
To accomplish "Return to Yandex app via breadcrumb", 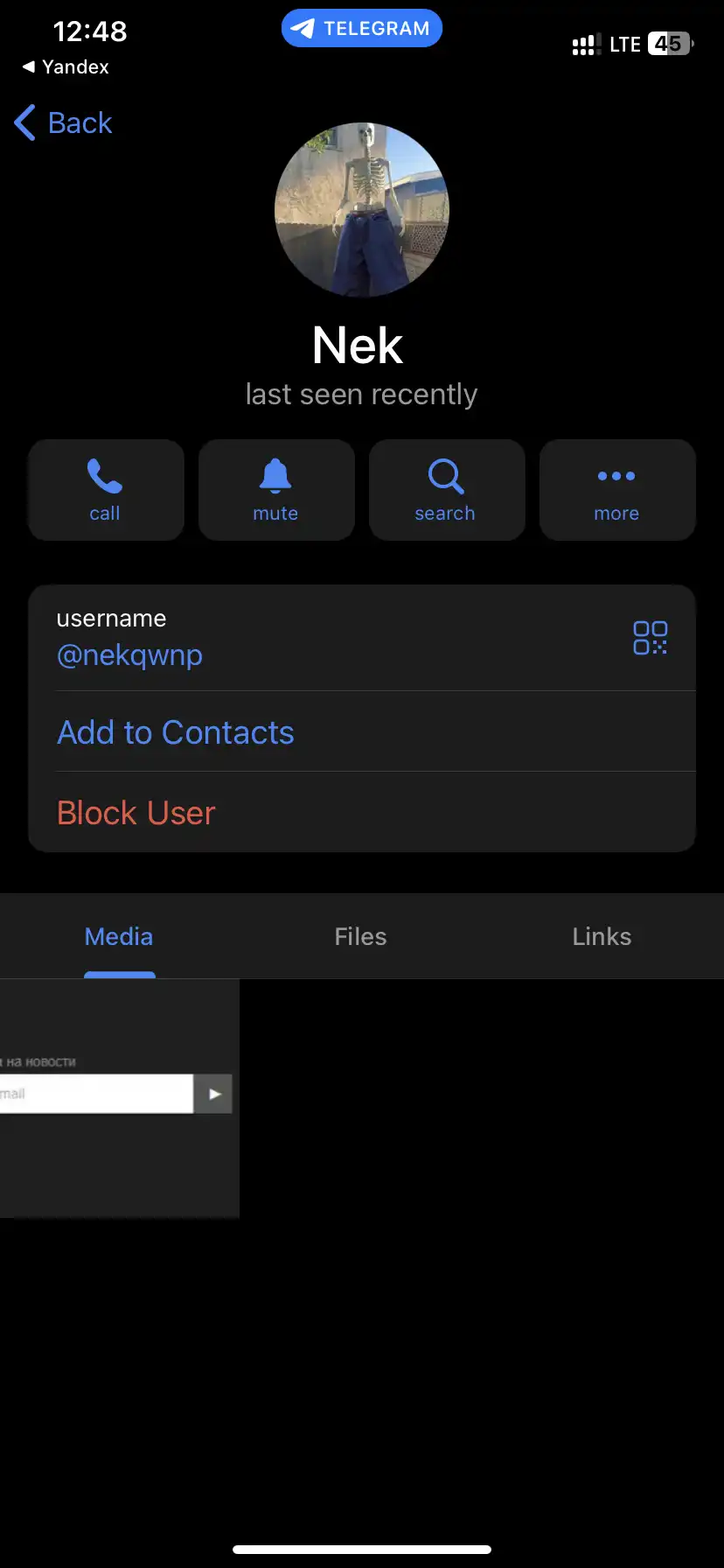I will [x=66, y=67].
